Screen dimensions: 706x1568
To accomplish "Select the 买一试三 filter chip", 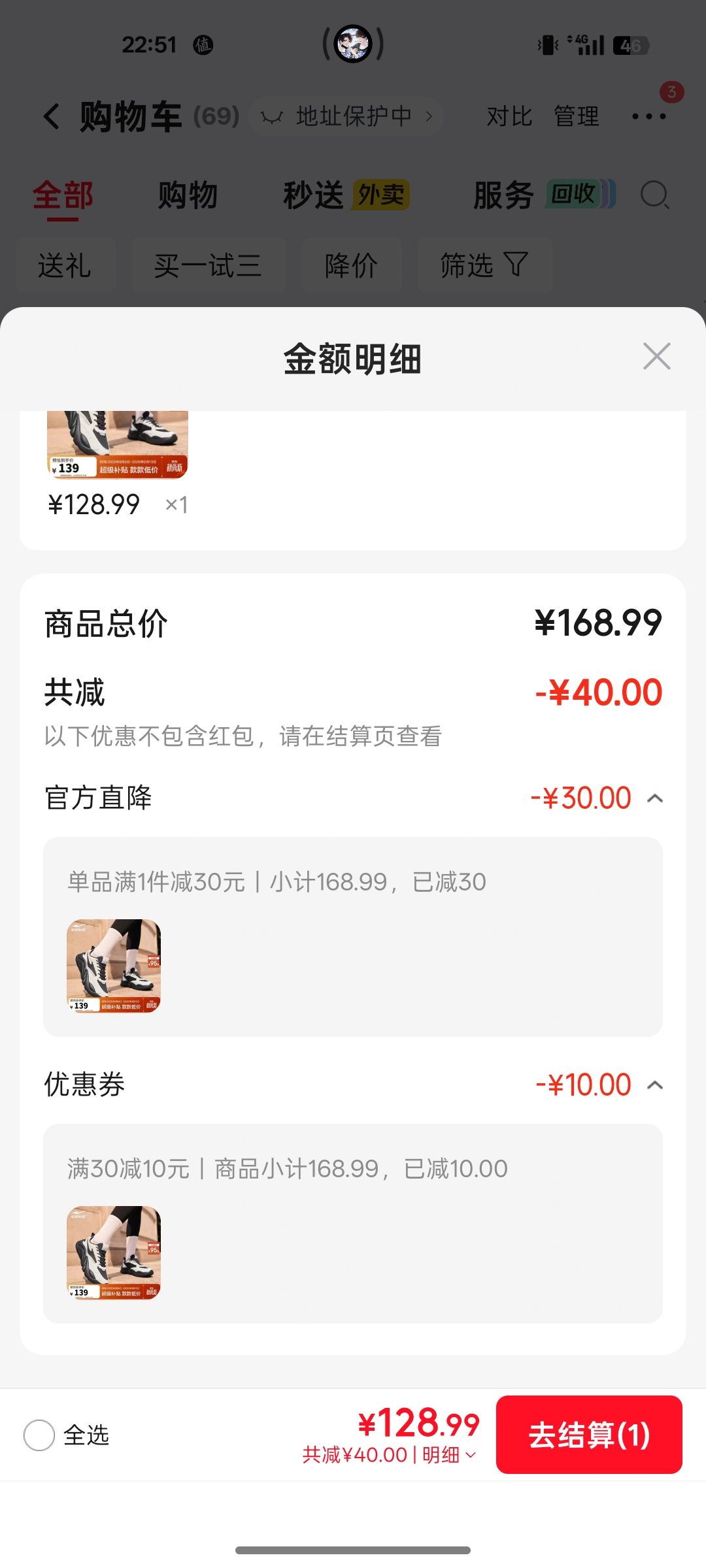I will click(208, 265).
